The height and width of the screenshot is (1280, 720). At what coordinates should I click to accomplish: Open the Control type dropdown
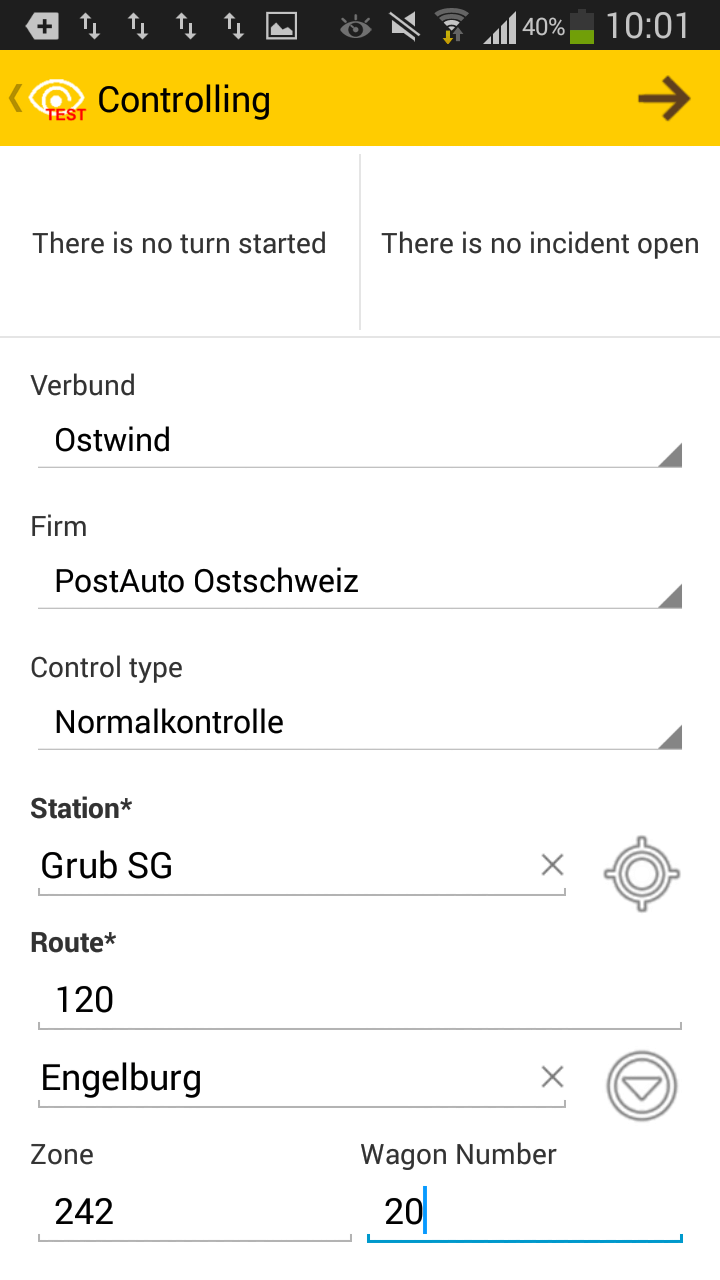coord(360,723)
